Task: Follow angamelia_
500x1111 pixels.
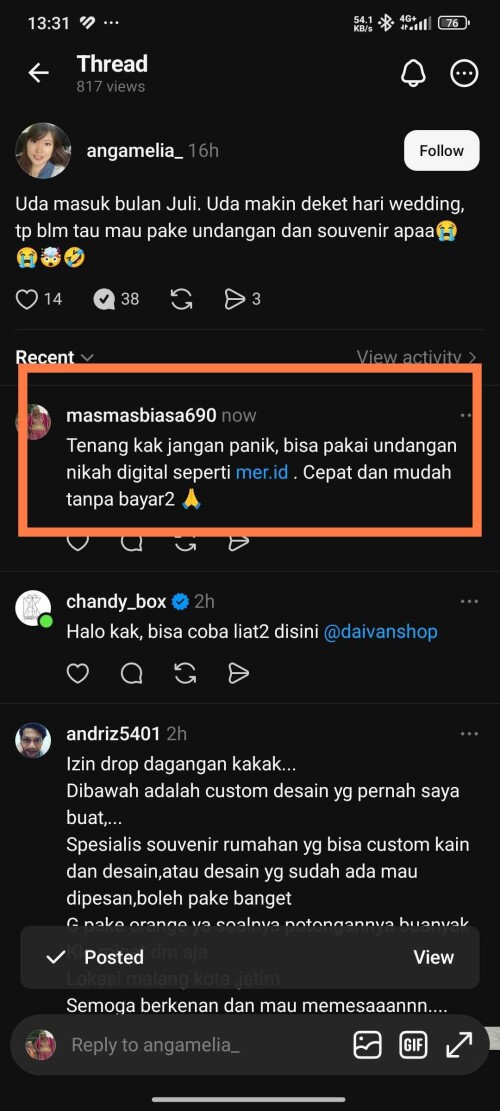Action: pyautogui.click(x=441, y=150)
